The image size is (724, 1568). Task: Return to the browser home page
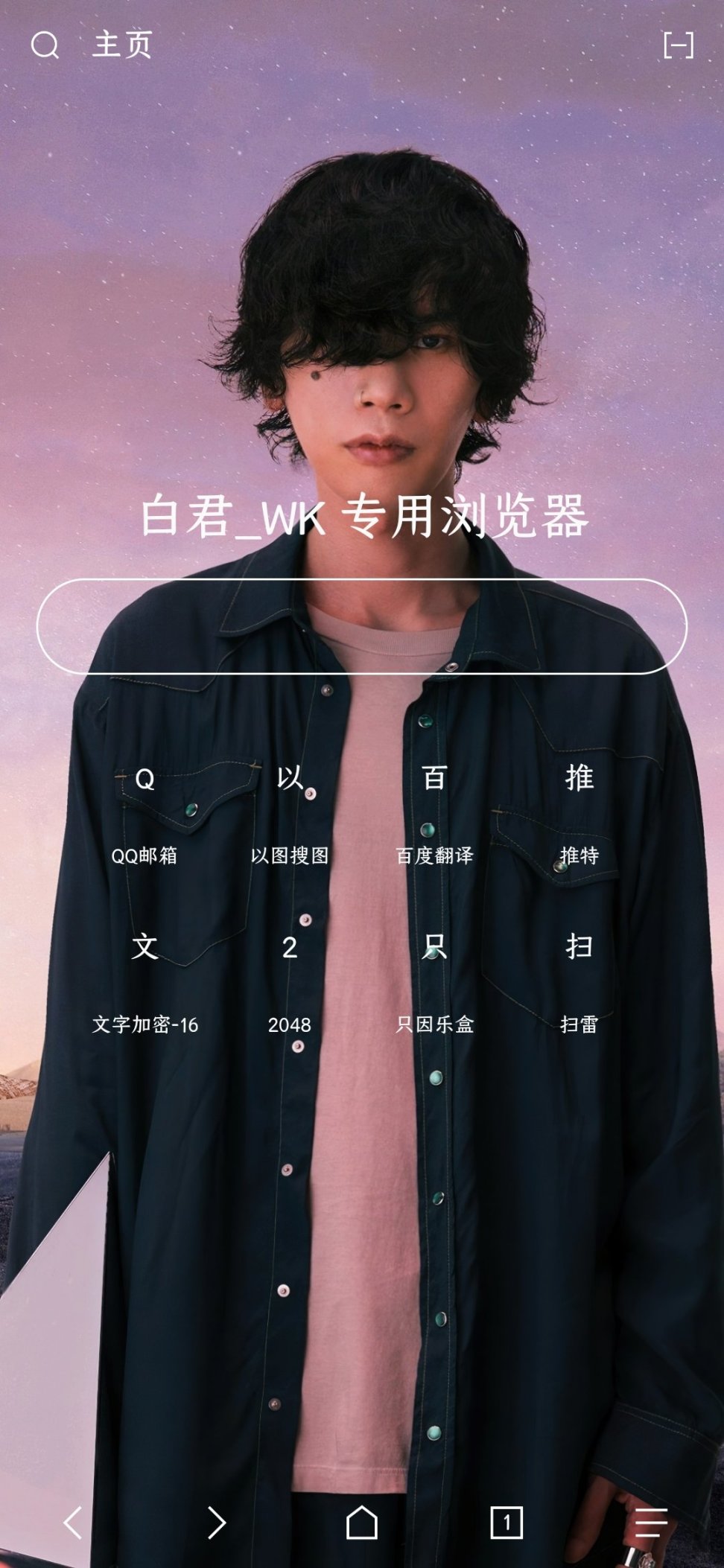coord(362,1522)
